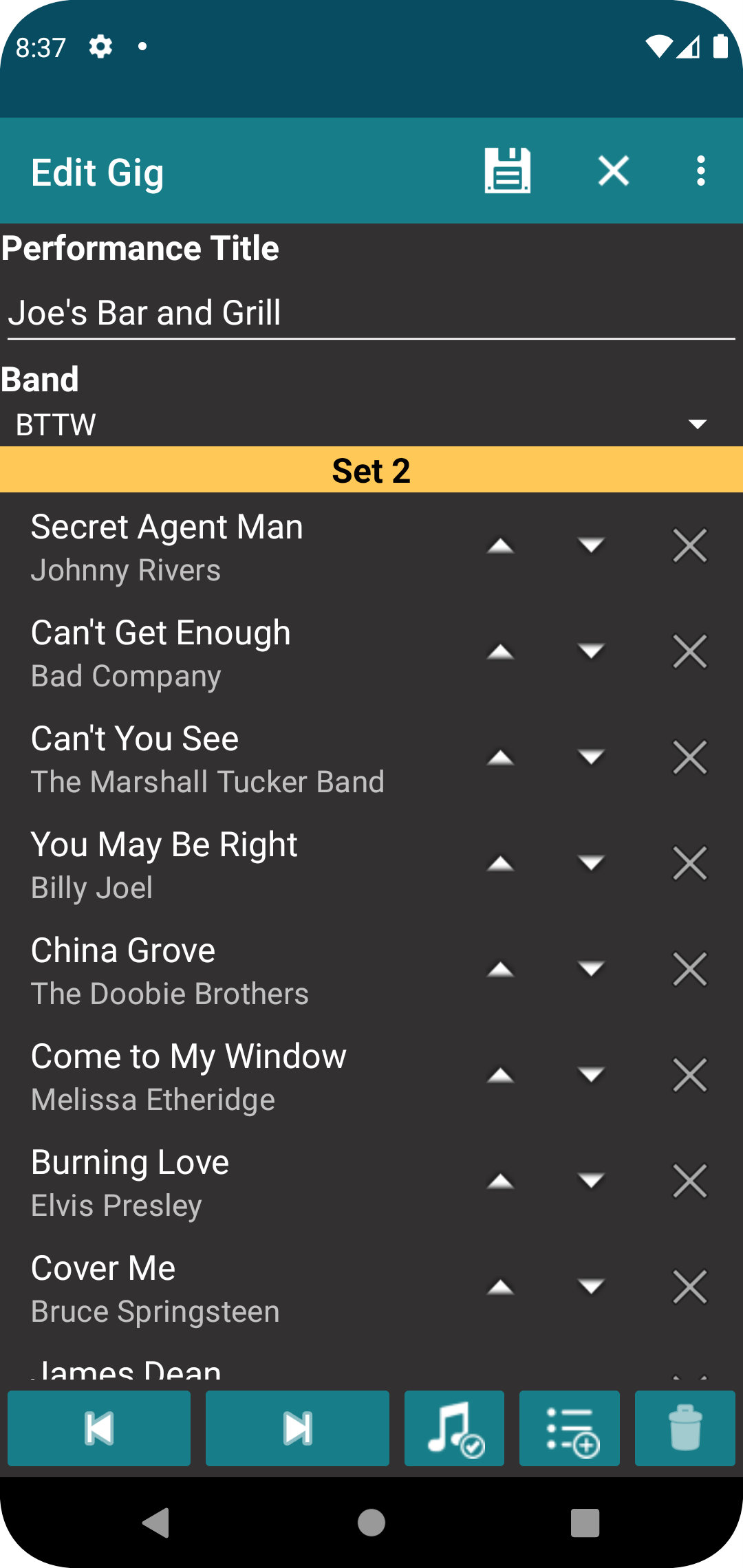Image resolution: width=743 pixels, height=1568 pixels.
Task: Add a new set with list-plus button
Action: [570, 1428]
